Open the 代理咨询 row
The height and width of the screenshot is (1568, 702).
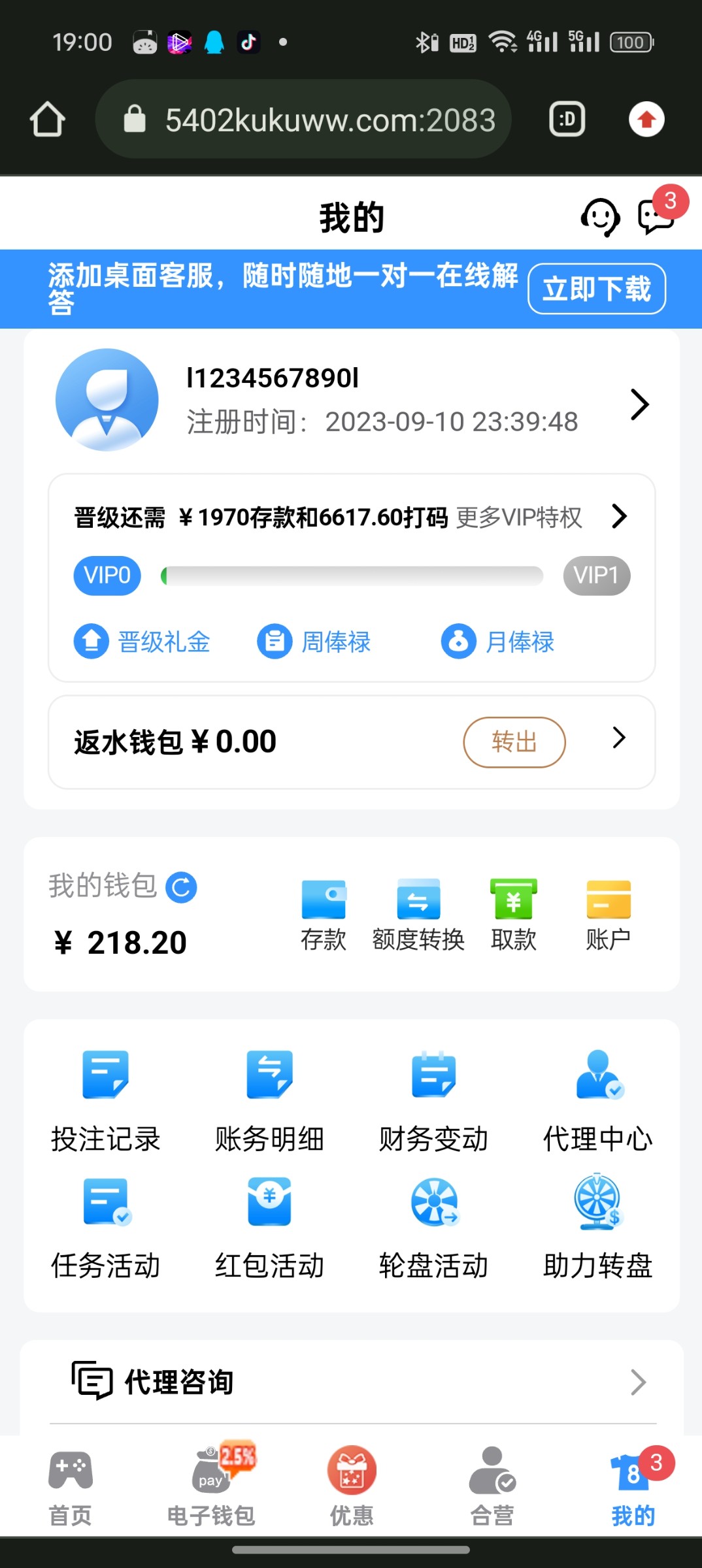coord(352,1382)
